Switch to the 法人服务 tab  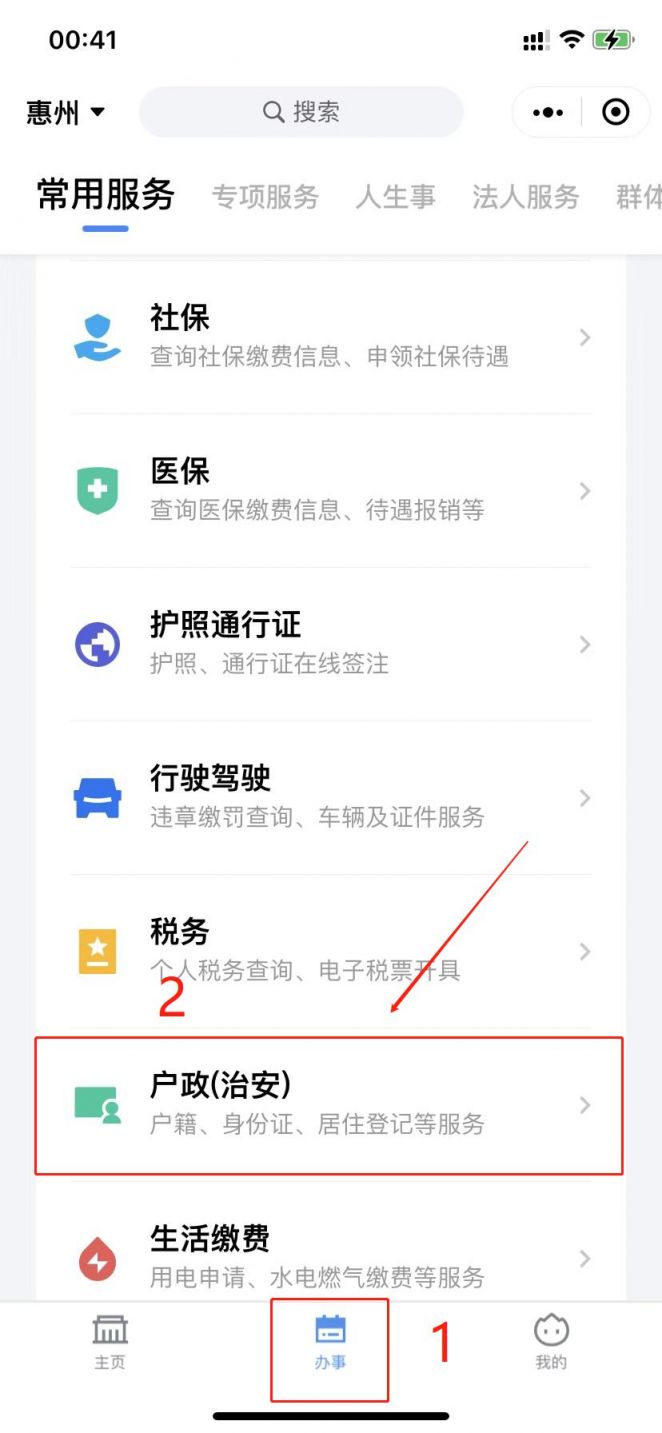[x=526, y=197]
